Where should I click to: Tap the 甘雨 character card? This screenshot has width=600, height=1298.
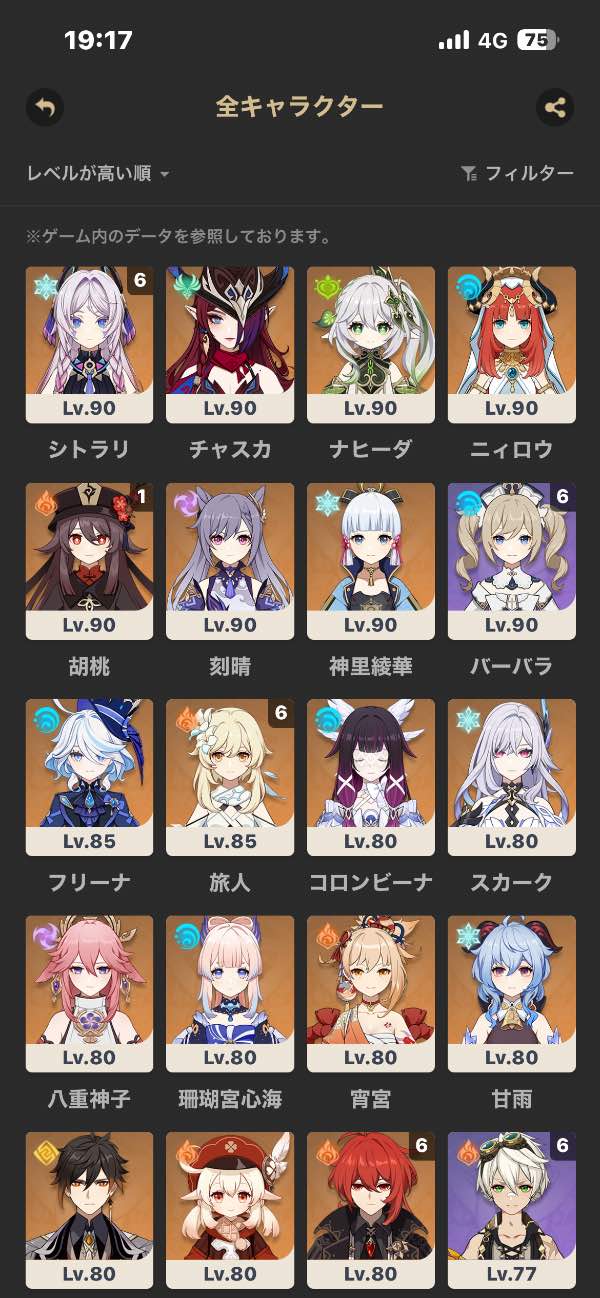pos(512,994)
